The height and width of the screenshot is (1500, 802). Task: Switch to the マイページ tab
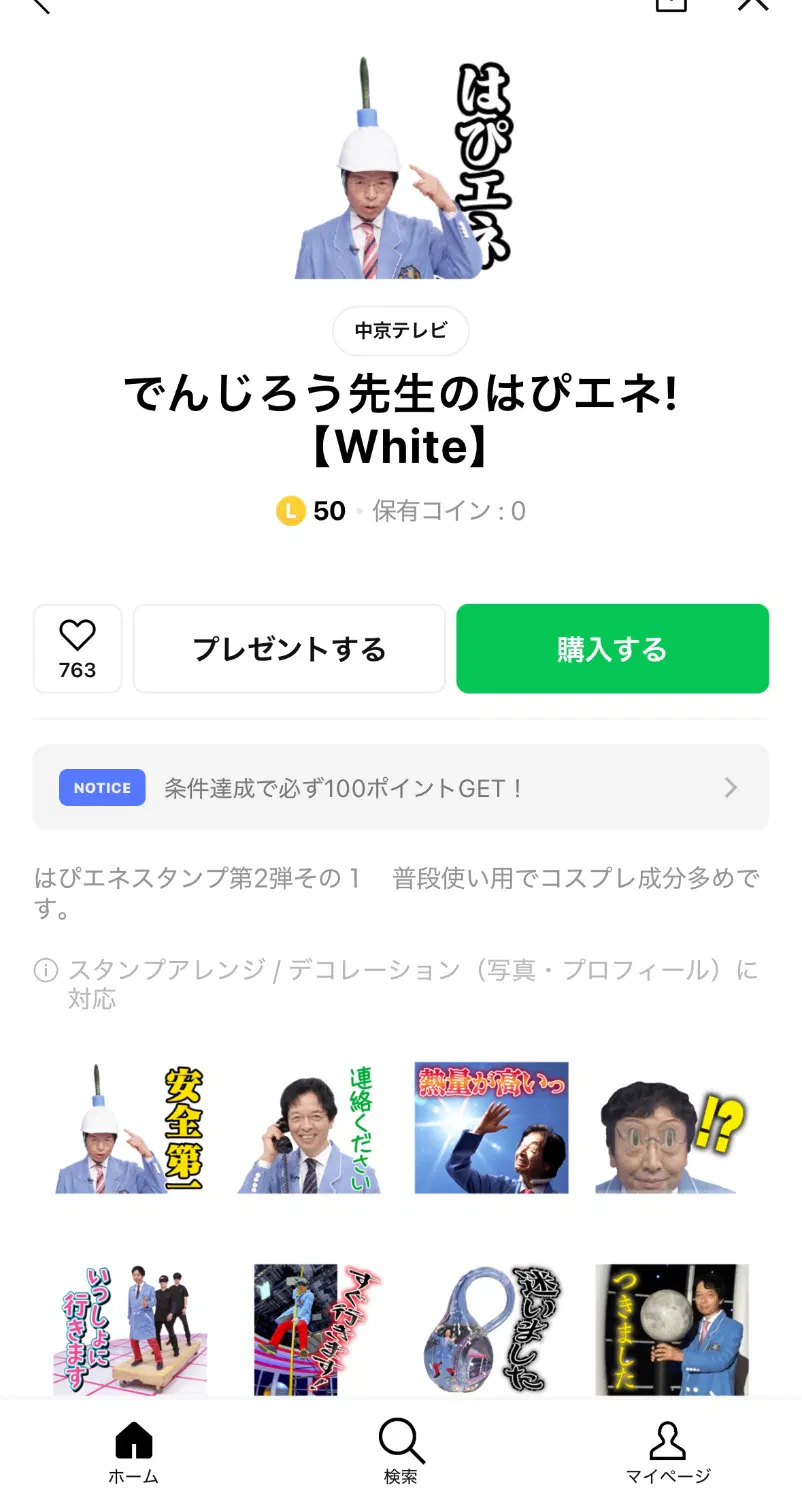[x=668, y=1452]
